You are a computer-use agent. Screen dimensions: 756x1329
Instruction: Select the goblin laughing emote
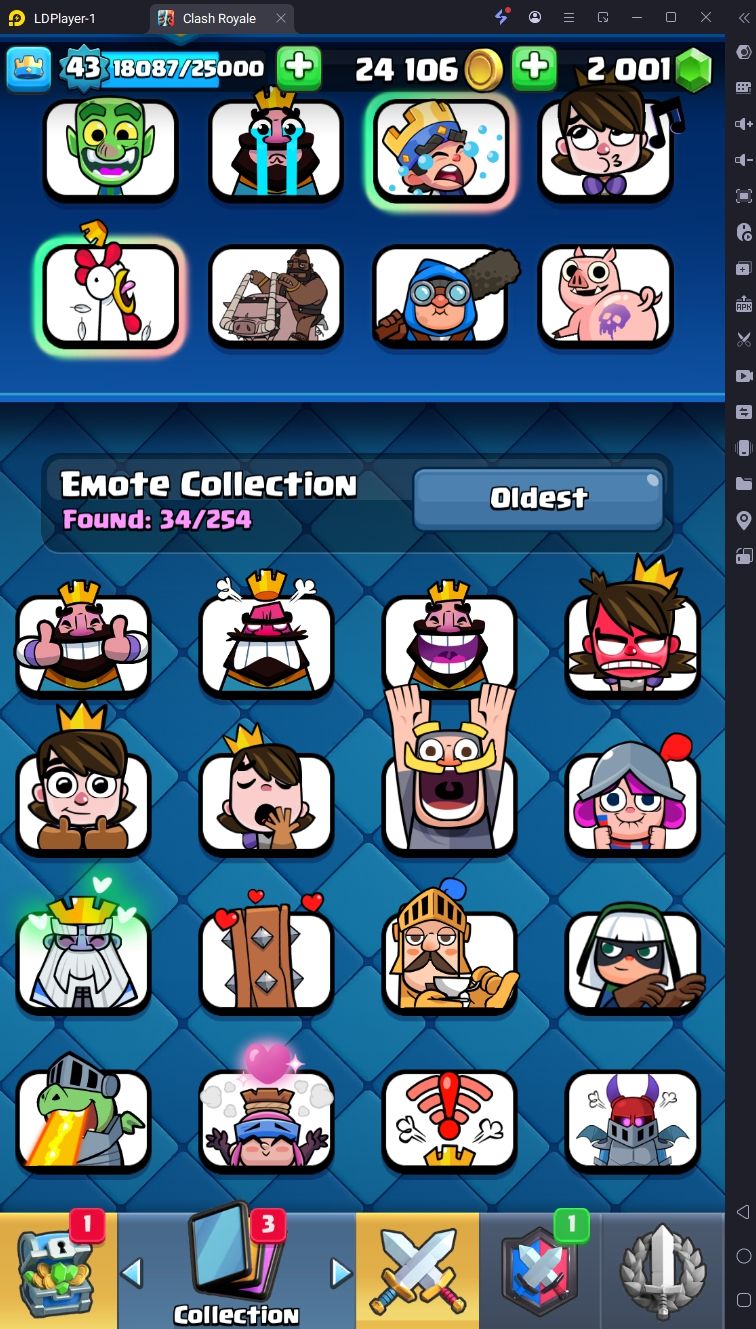(x=110, y=148)
